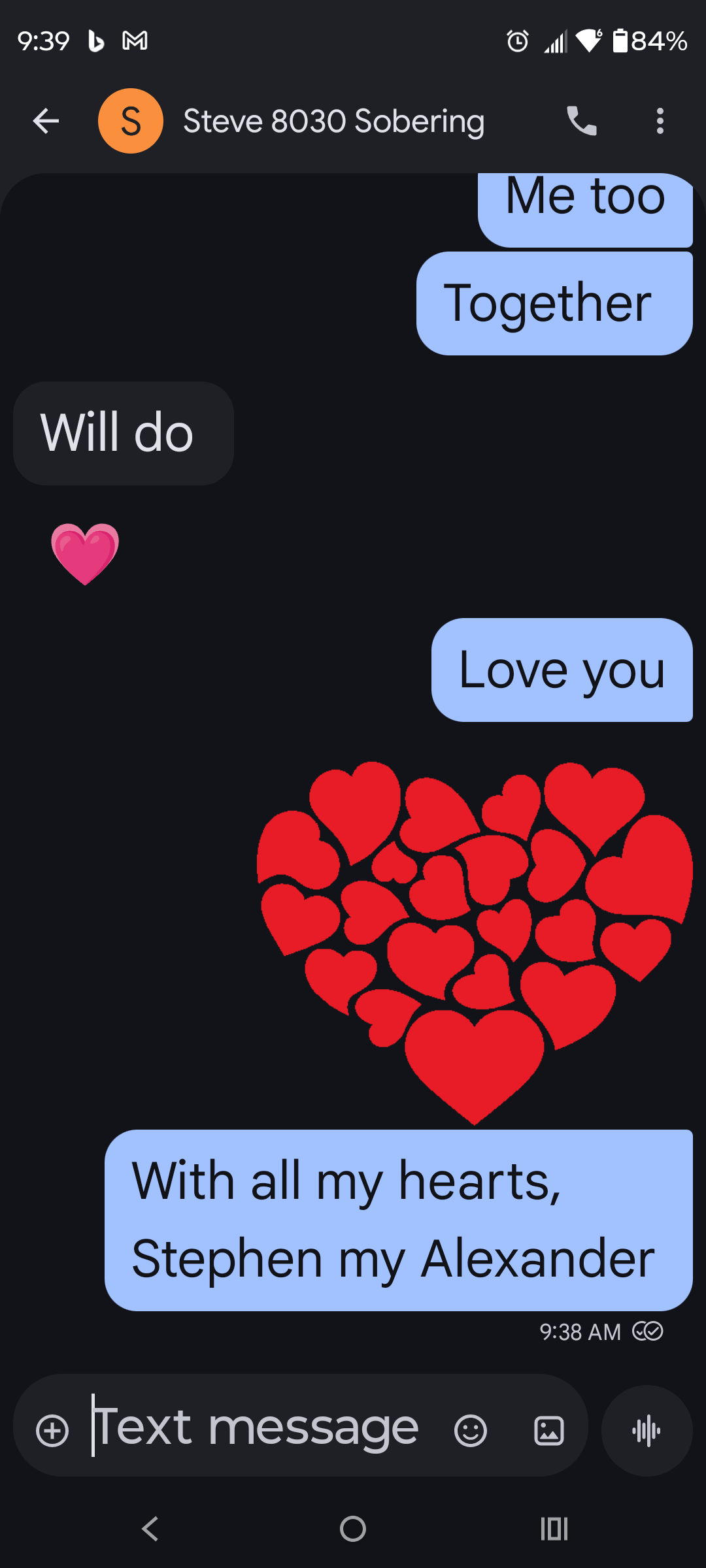Open recent apps

pos(554,1529)
